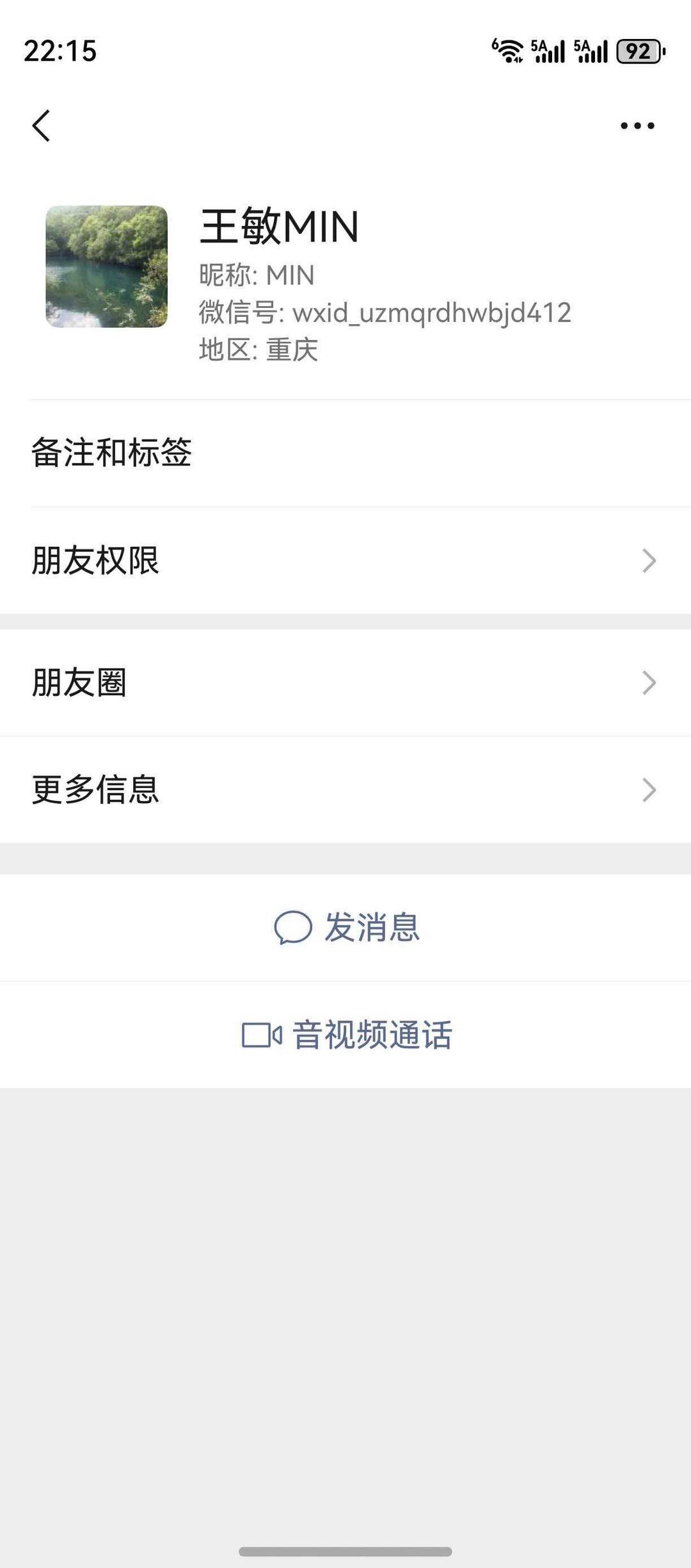Open 备注和标签 settings
This screenshot has height=1568, width=691.
pyautogui.click(x=345, y=453)
